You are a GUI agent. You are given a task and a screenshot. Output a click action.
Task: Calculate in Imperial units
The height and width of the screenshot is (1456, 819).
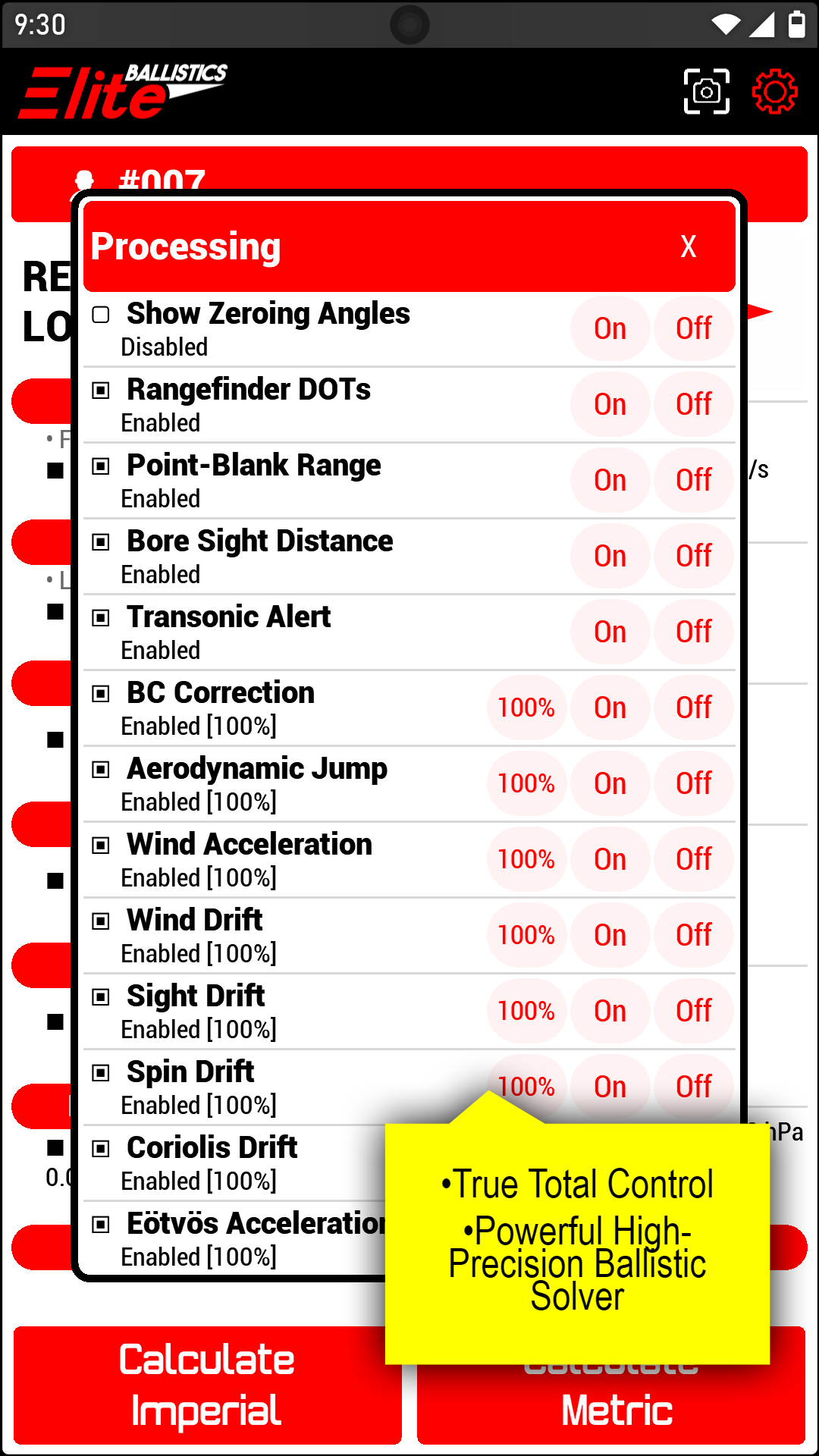207,1385
